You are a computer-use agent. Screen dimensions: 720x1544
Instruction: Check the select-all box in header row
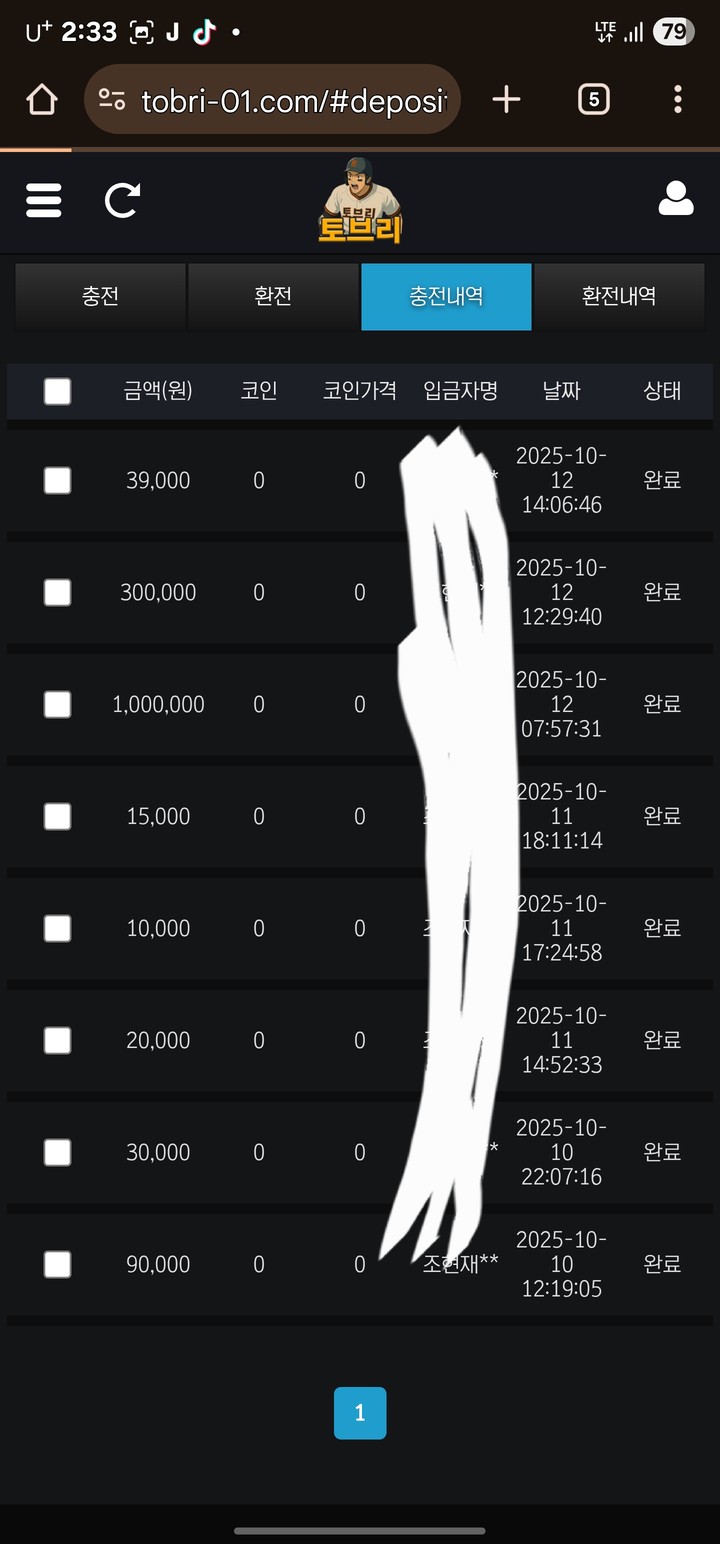coord(58,391)
